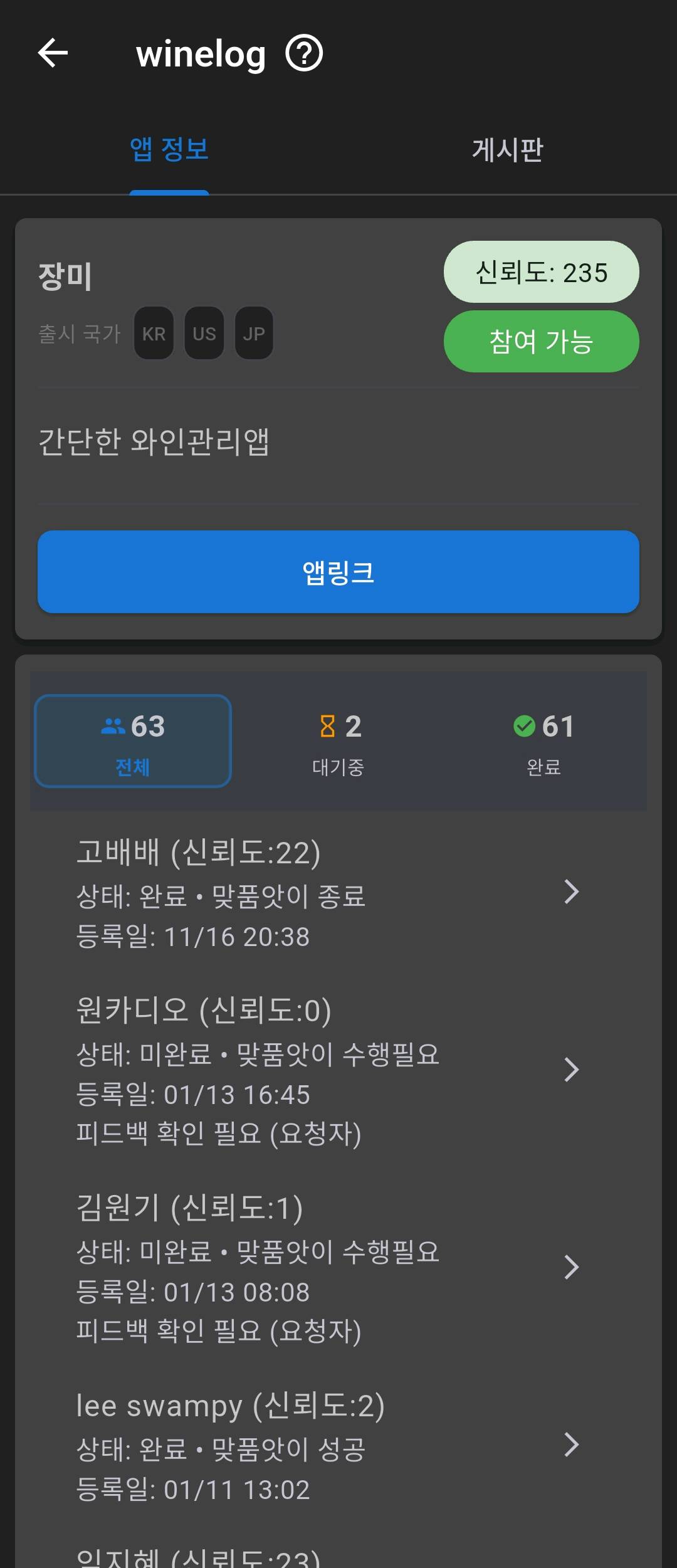This screenshot has width=677, height=1568.
Task: Tap the 참여 가능 button
Action: [541, 342]
